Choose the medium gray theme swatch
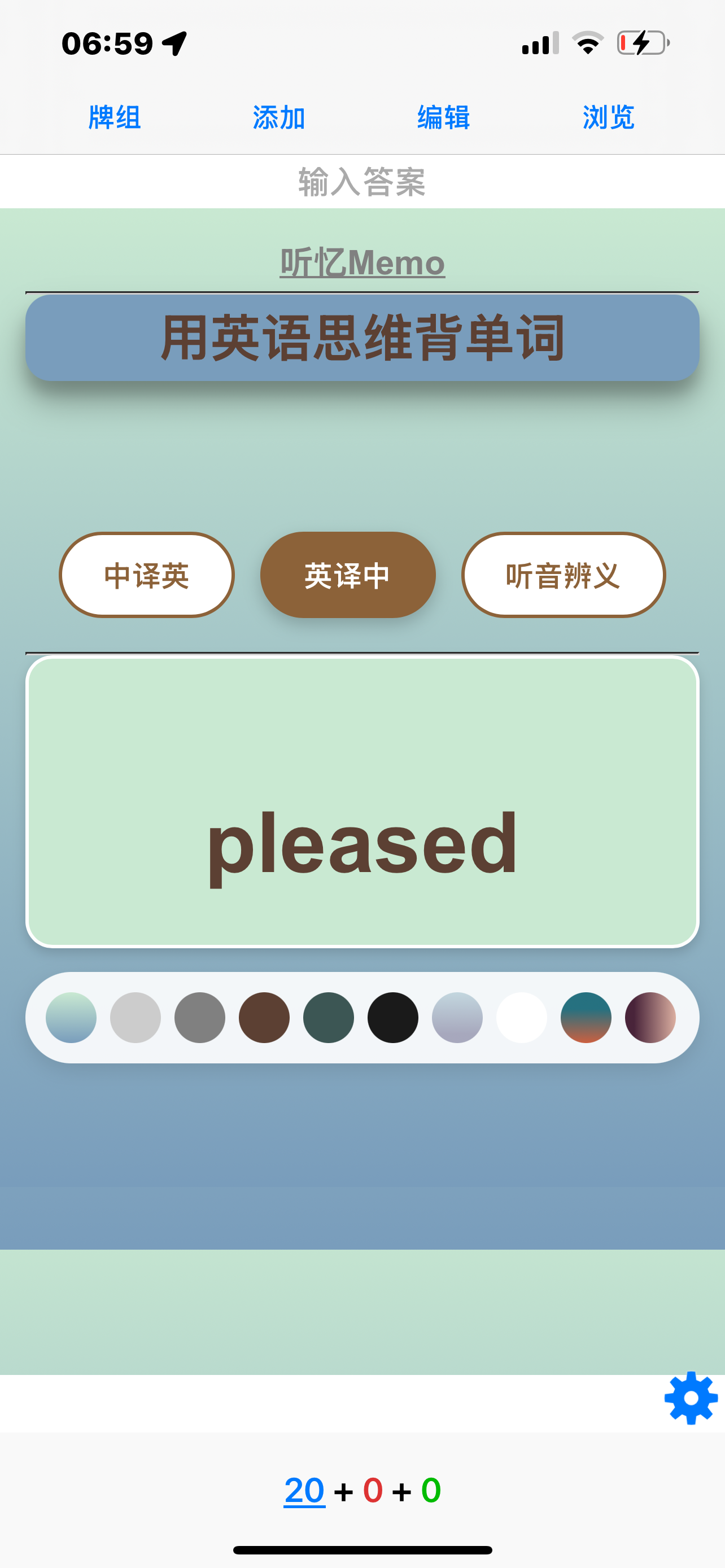This screenshot has width=725, height=1568. click(x=200, y=1018)
